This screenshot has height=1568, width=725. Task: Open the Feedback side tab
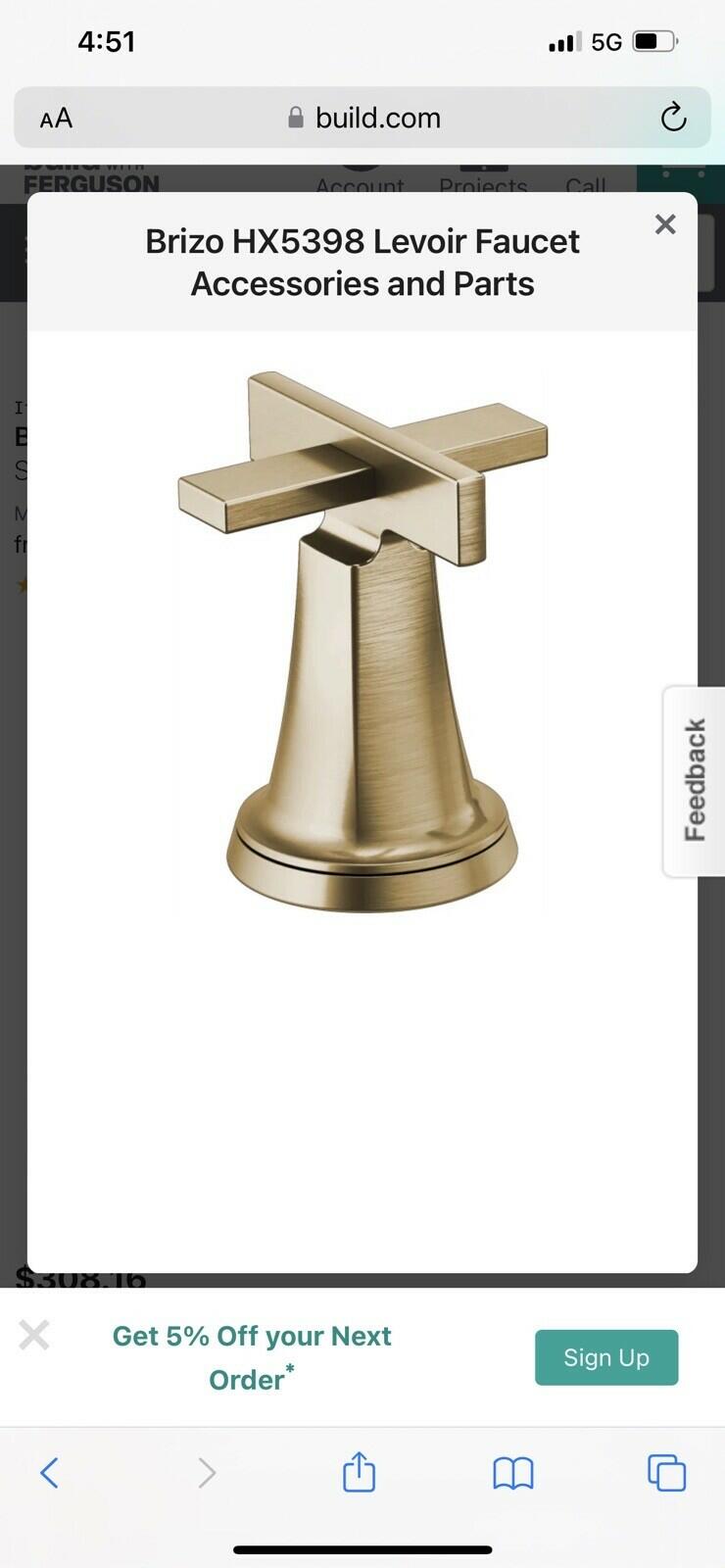(695, 780)
